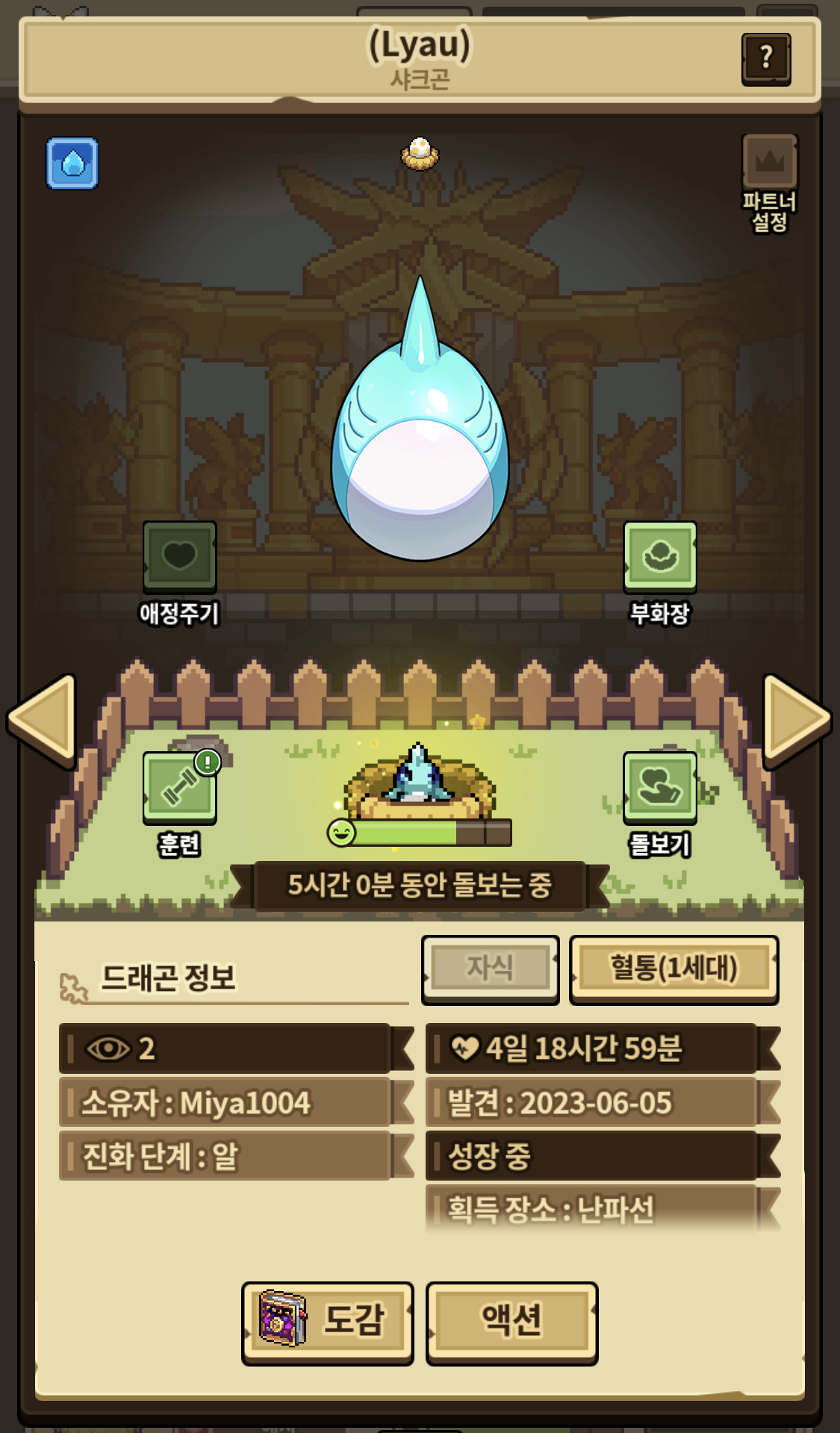Image resolution: width=840 pixels, height=1433 pixels.
Task: Open the 액션 menu
Action: click(x=511, y=1322)
